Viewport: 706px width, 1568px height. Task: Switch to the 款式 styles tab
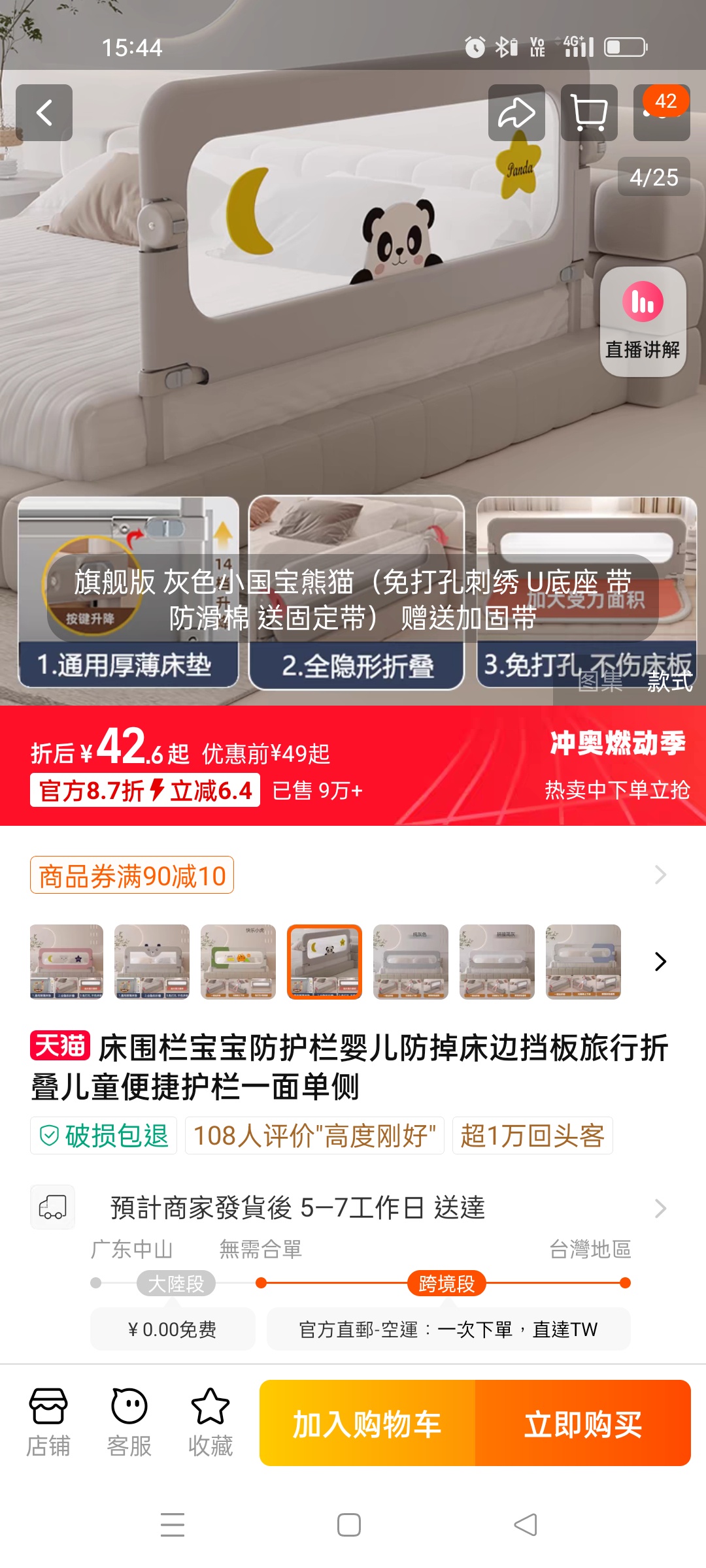pyautogui.click(x=669, y=681)
